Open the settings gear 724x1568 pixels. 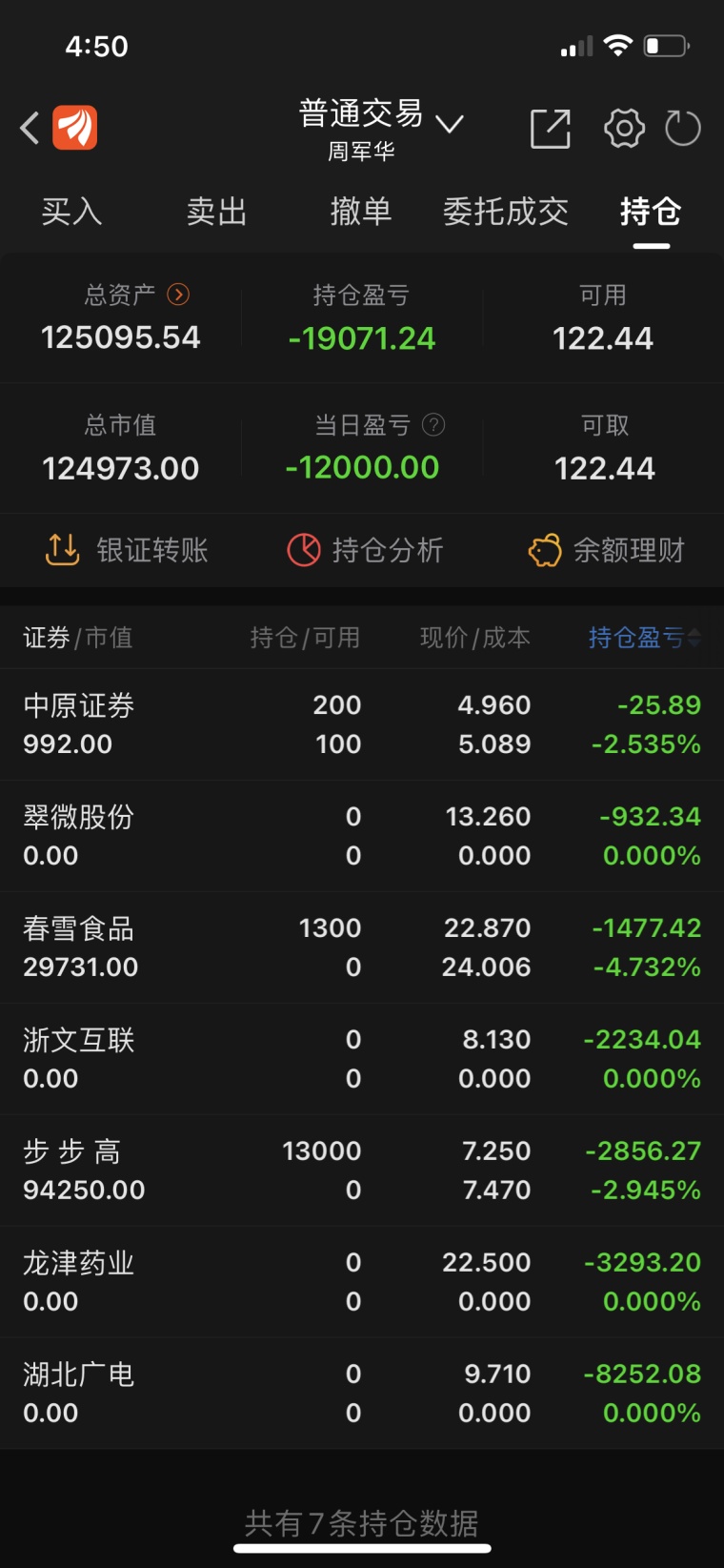pyautogui.click(x=624, y=128)
